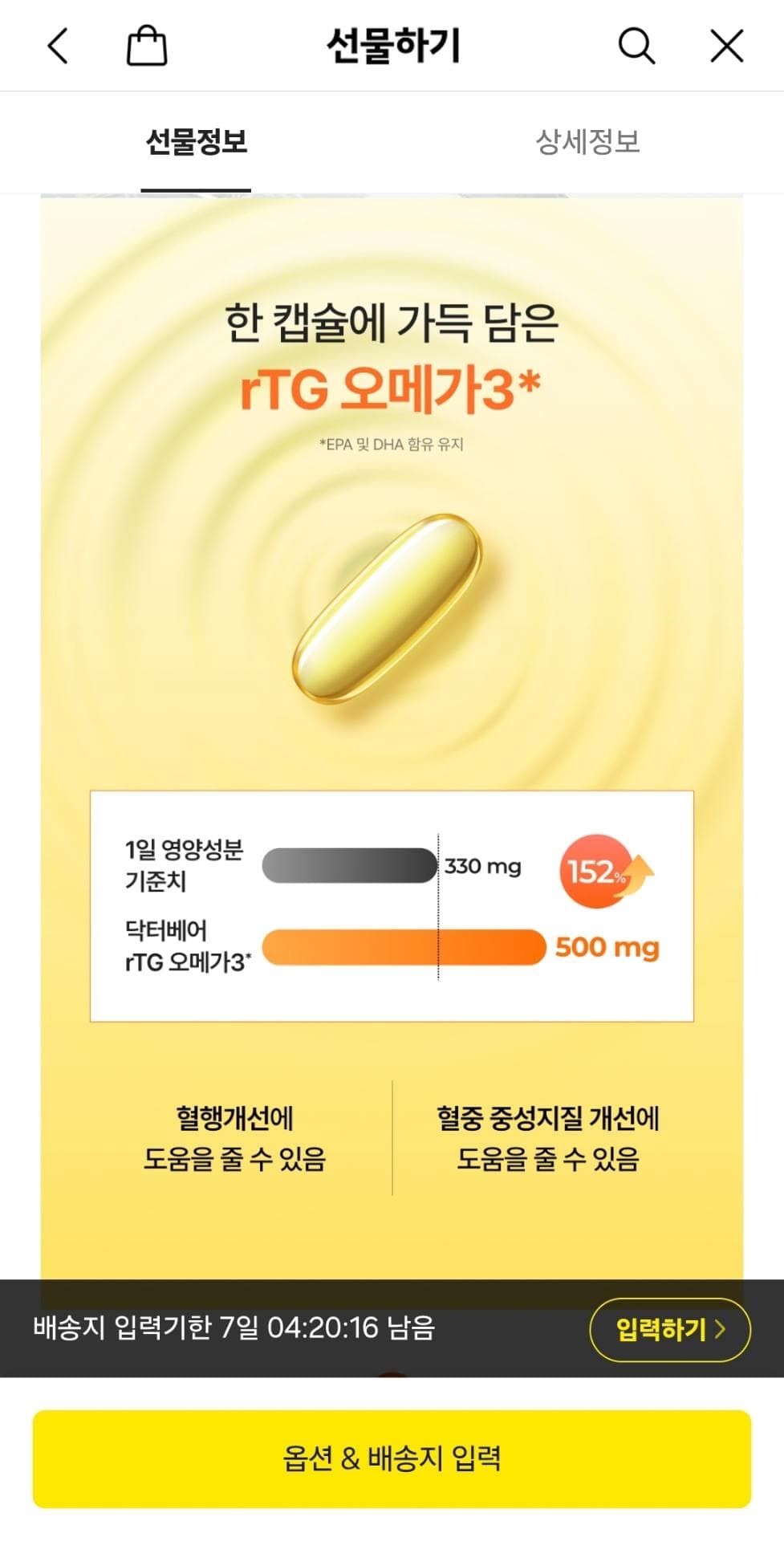Image resolution: width=784 pixels, height=1541 pixels.
Task: Open the shopping bag icon
Action: coord(147,46)
